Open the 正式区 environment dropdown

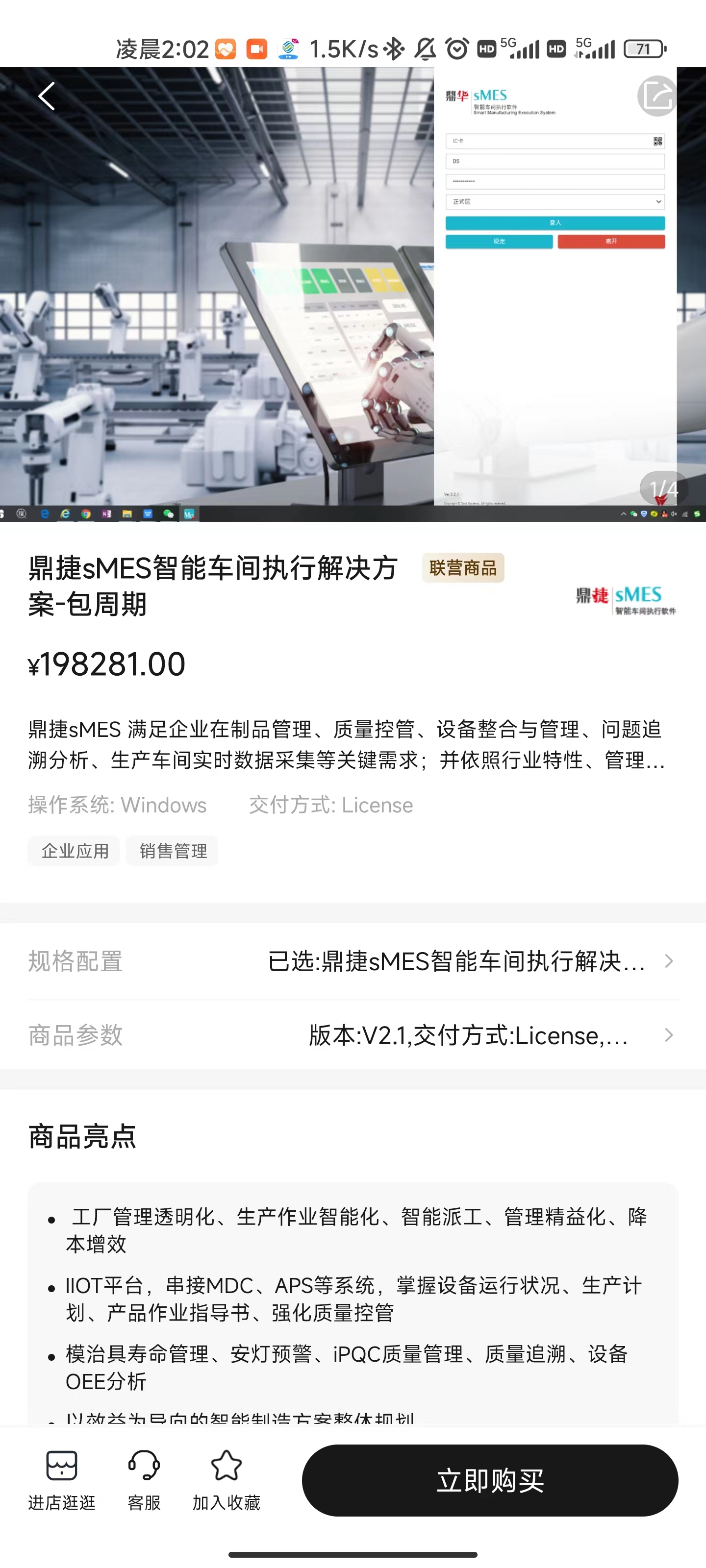click(555, 202)
